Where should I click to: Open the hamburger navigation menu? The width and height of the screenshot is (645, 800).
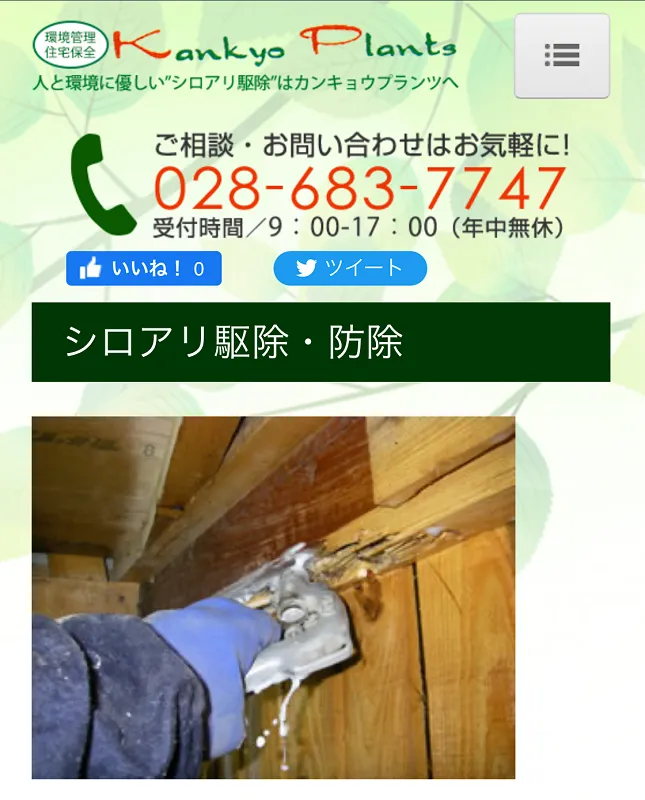[562, 55]
